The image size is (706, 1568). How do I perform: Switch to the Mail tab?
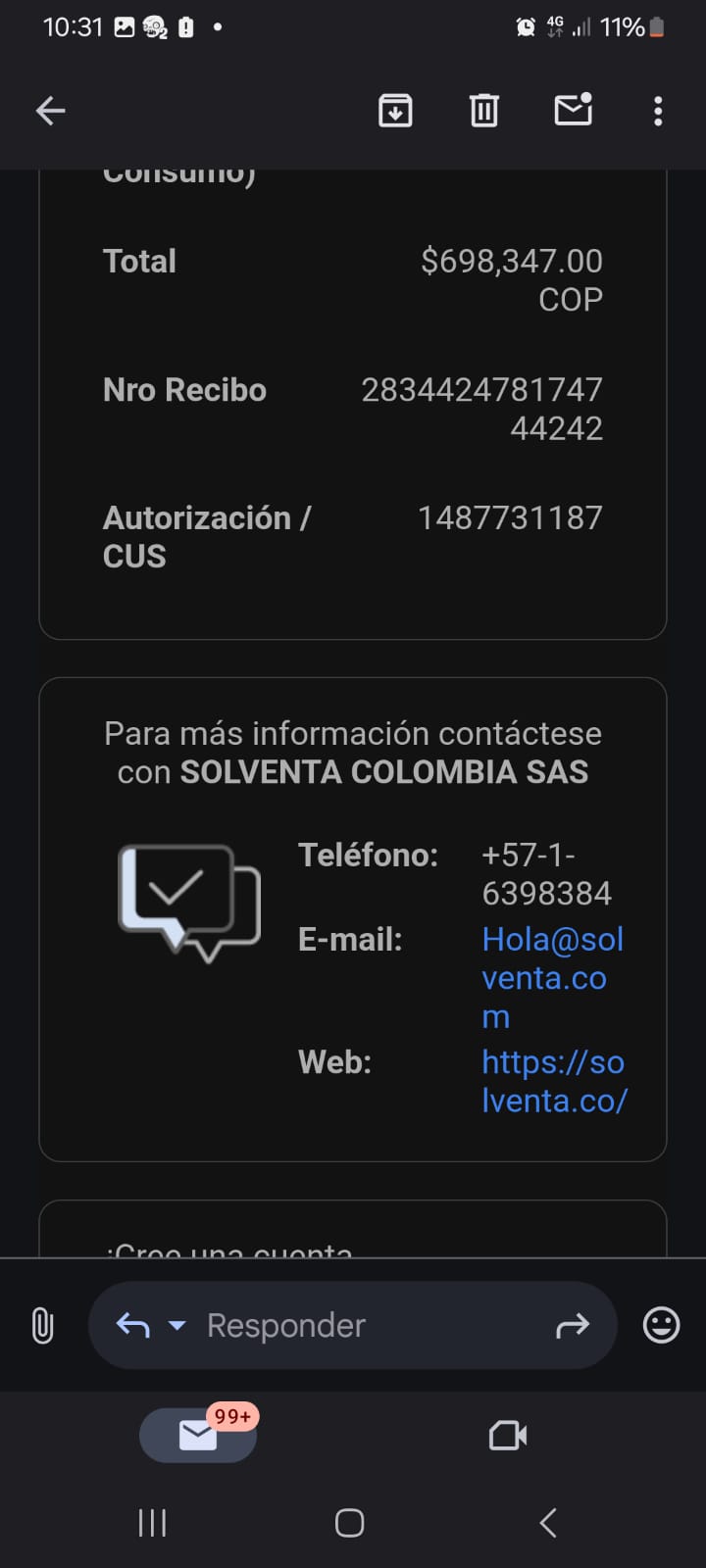[x=198, y=1436]
